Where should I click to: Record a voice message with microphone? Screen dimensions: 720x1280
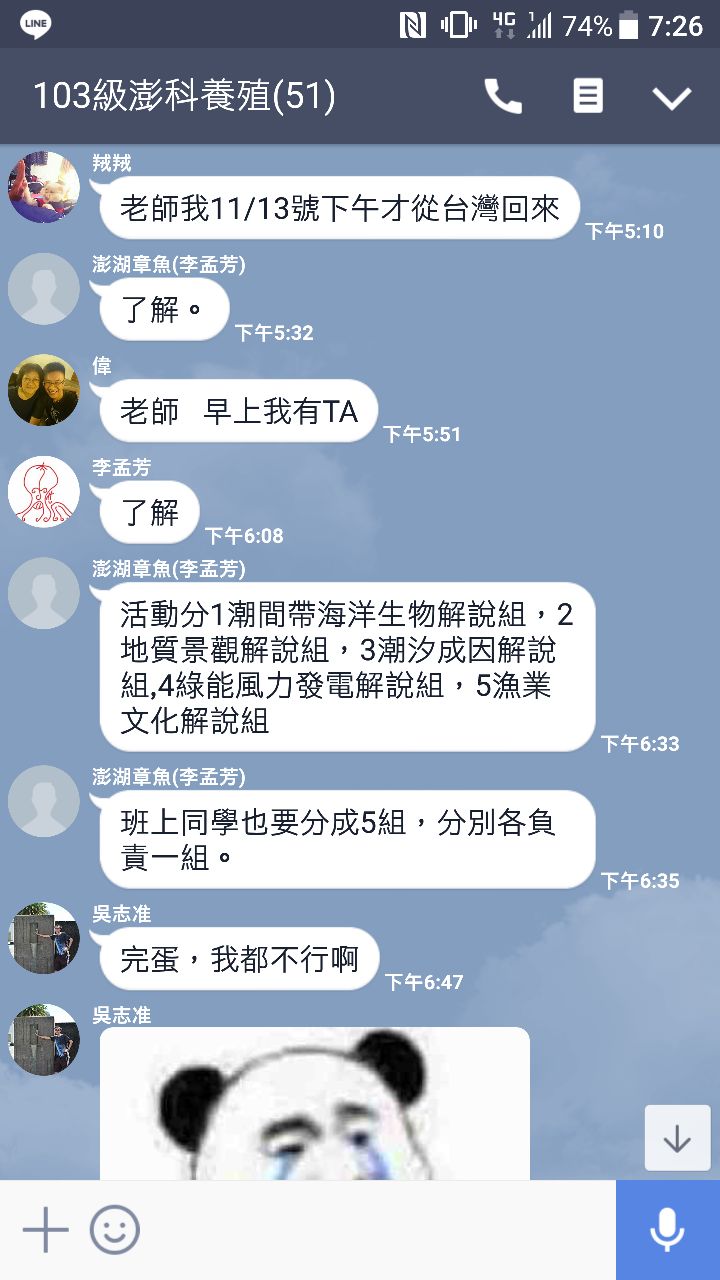(x=667, y=1230)
